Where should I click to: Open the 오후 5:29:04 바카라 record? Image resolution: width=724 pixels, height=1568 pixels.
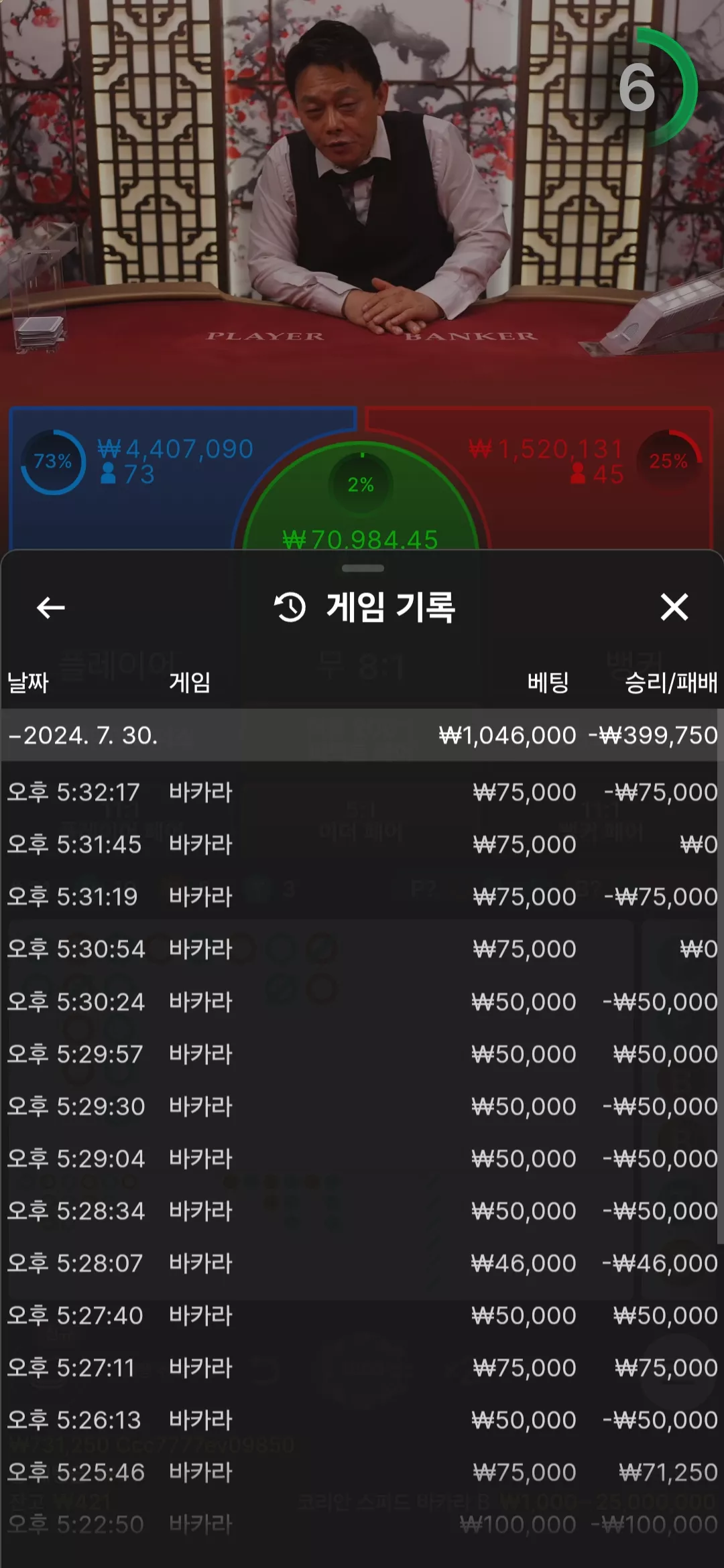tap(362, 1159)
